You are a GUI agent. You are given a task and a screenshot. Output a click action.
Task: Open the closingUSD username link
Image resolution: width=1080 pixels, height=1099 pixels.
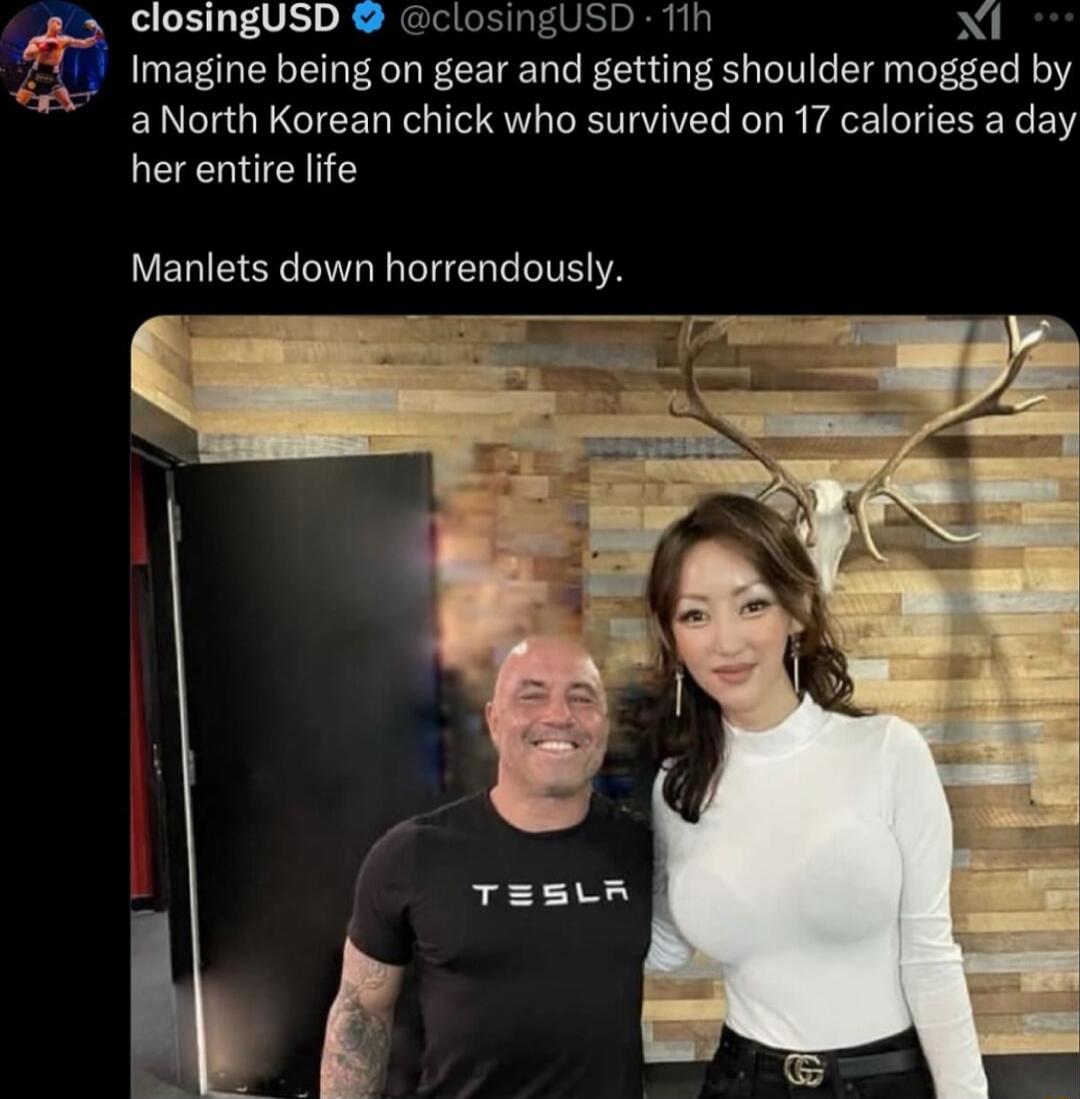click(238, 19)
